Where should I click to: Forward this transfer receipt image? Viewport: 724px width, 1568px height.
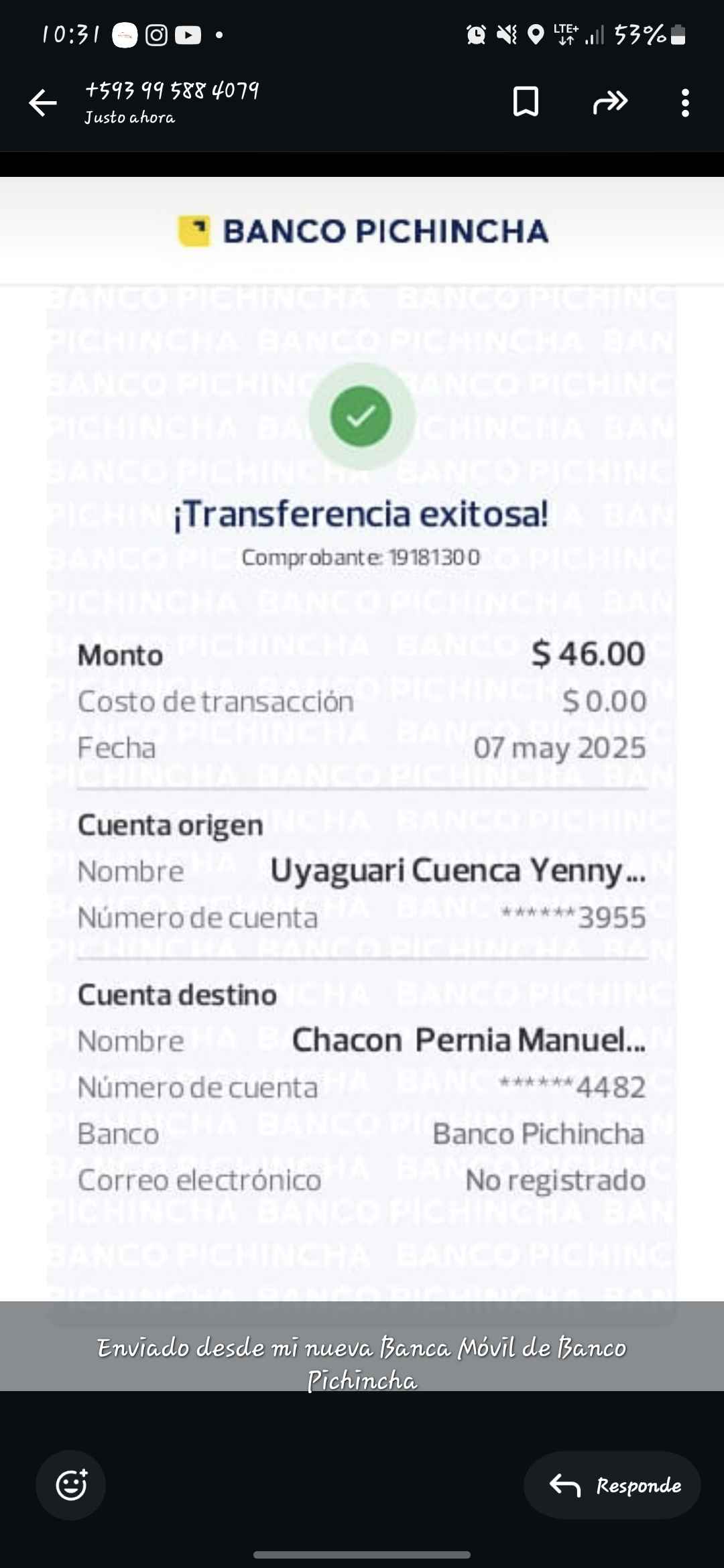tap(610, 102)
